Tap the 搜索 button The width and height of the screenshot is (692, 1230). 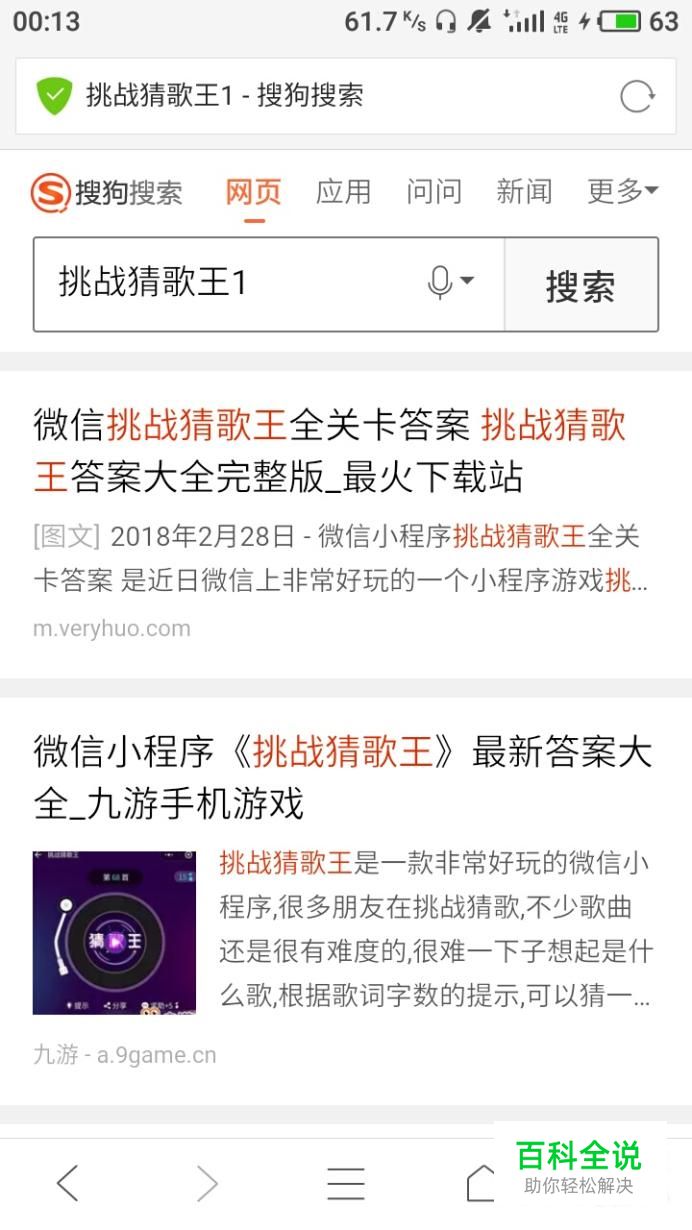(x=581, y=285)
